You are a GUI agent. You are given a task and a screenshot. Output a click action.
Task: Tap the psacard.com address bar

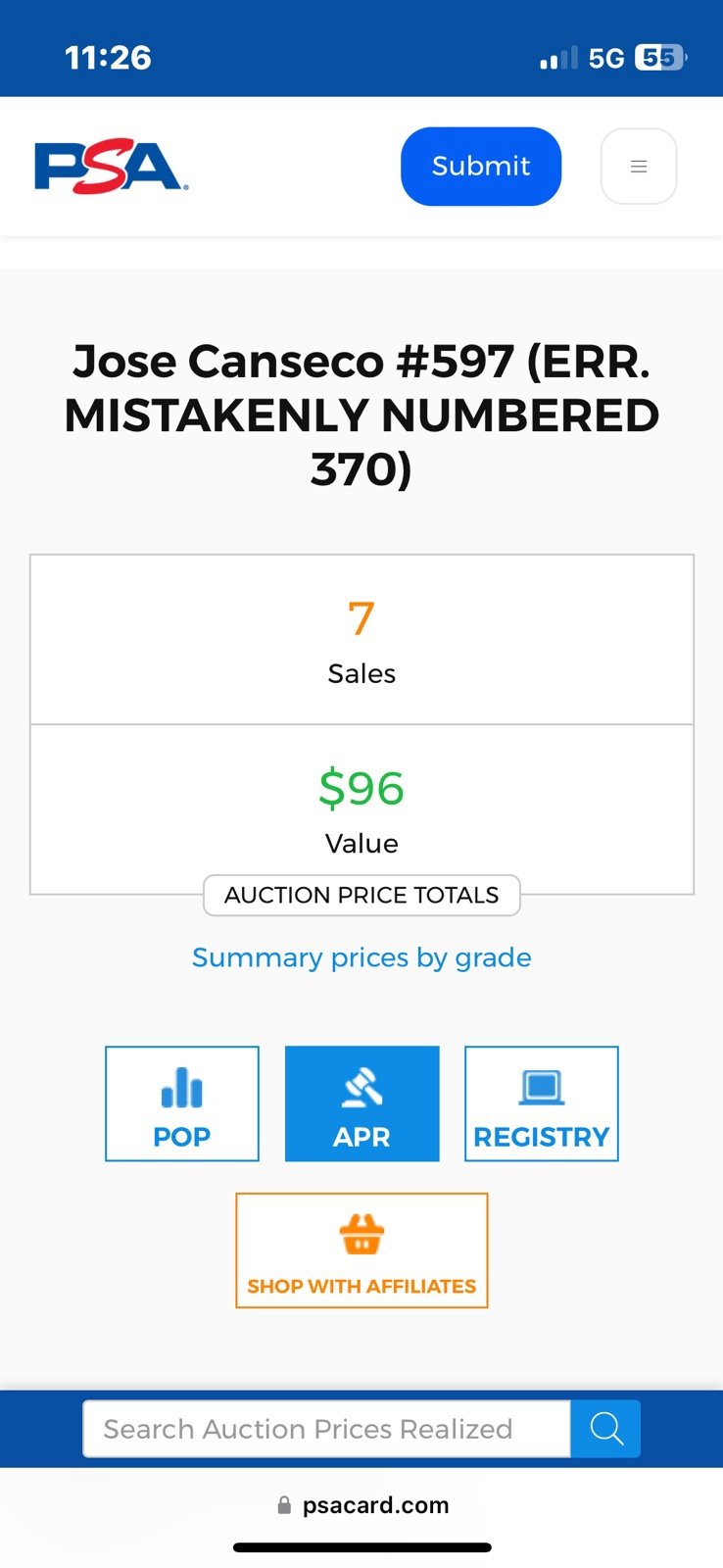(362, 1505)
